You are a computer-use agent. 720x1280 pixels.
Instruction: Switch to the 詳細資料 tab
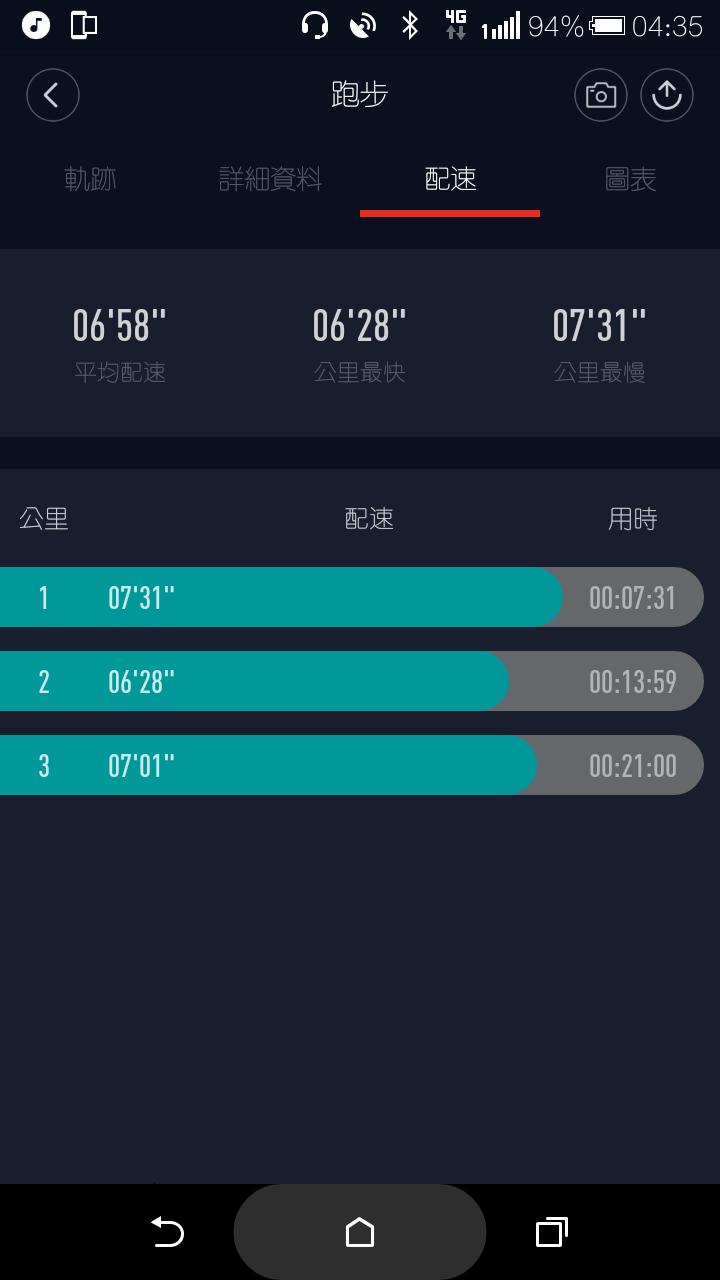270,179
